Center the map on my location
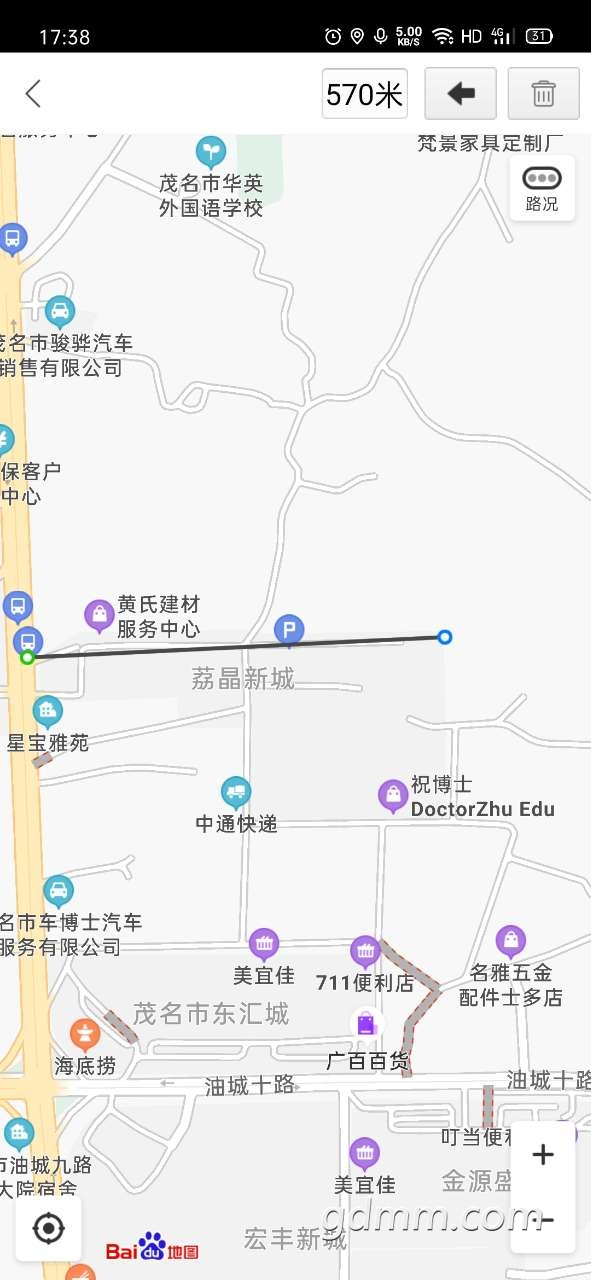The width and height of the screenshot is (591, 1280). coord(48,1228)
